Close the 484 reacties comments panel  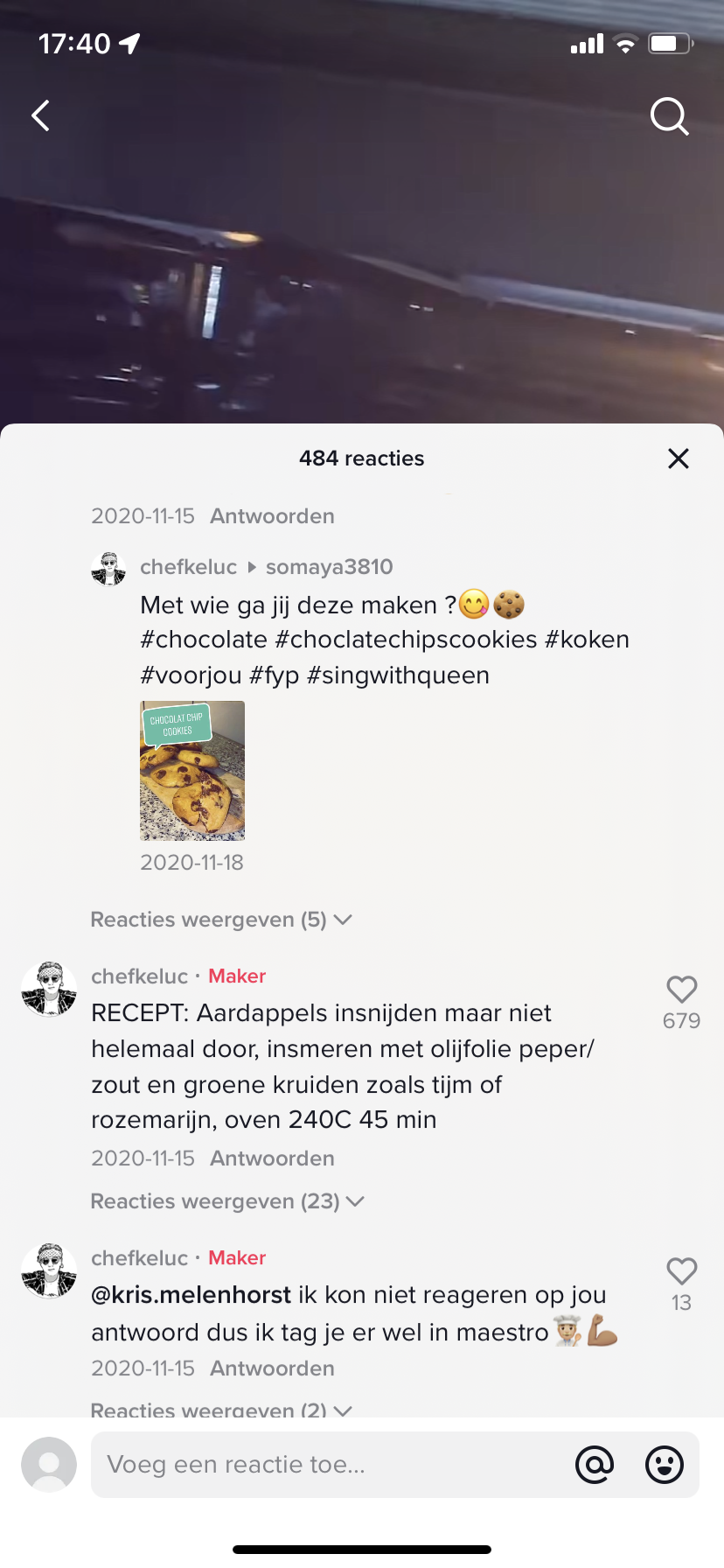(x=679, y=458)
